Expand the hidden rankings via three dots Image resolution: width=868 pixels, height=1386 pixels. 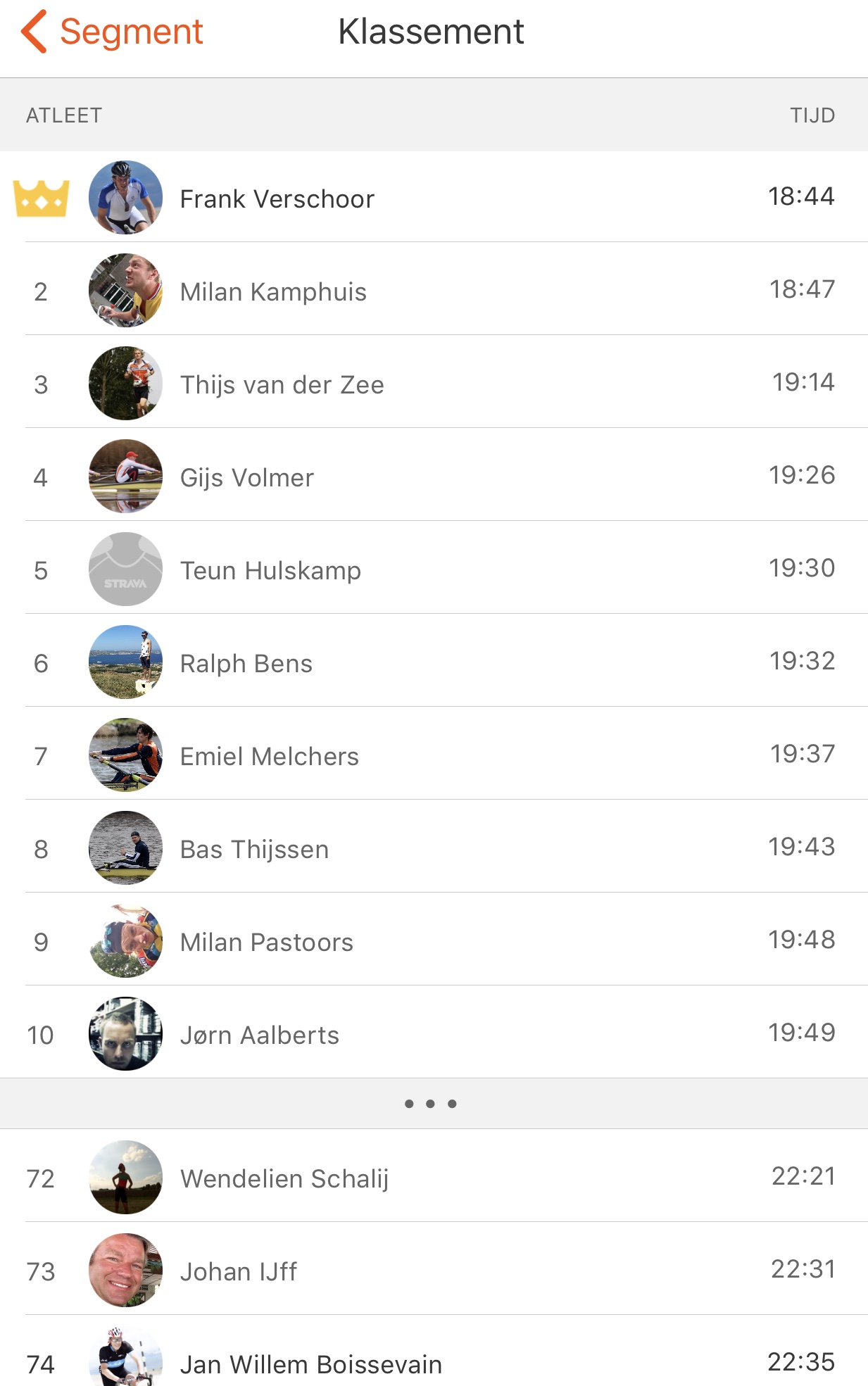(431, 1104)
